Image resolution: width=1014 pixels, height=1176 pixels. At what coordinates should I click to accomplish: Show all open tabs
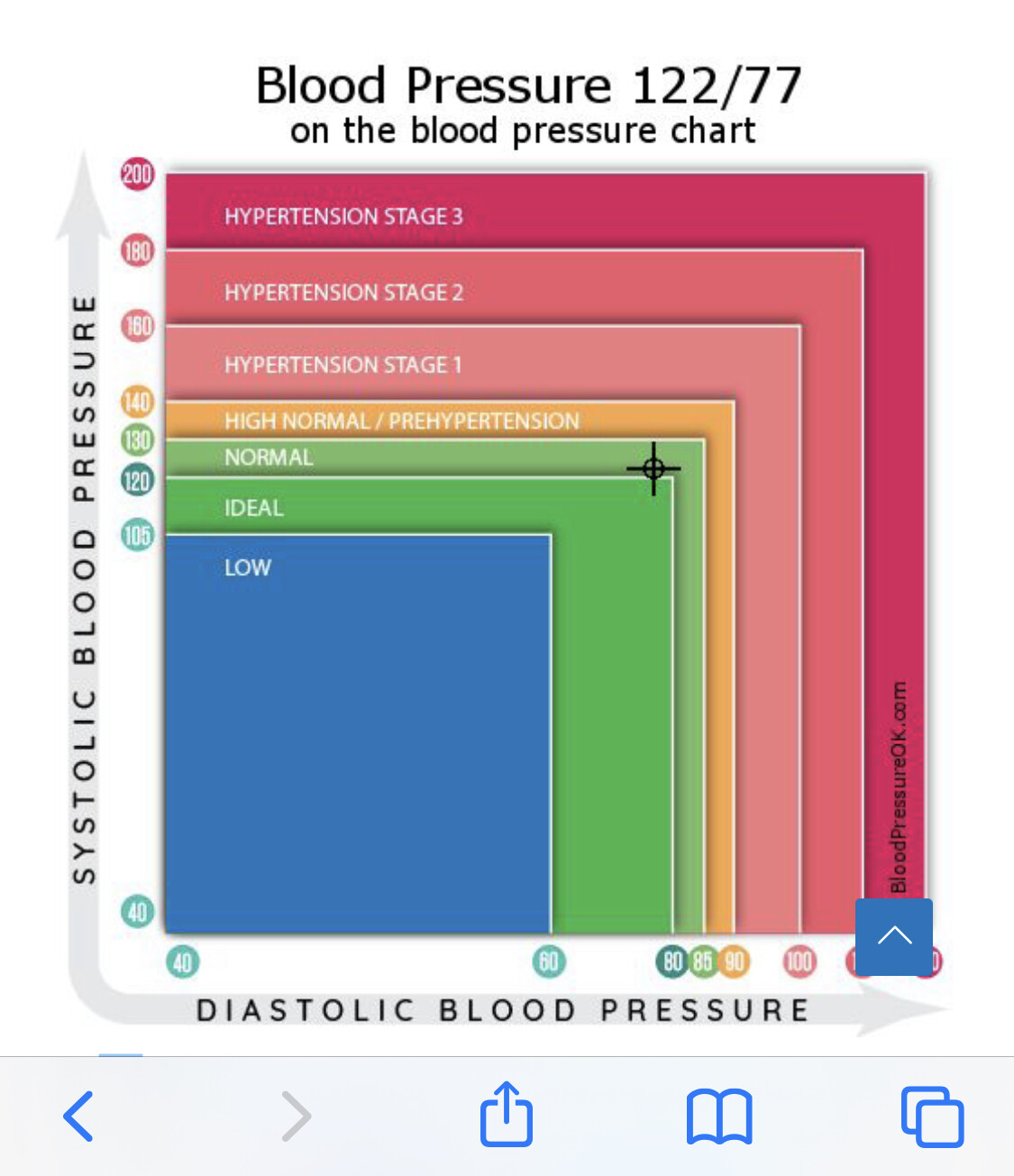[x=932, y=1117]
